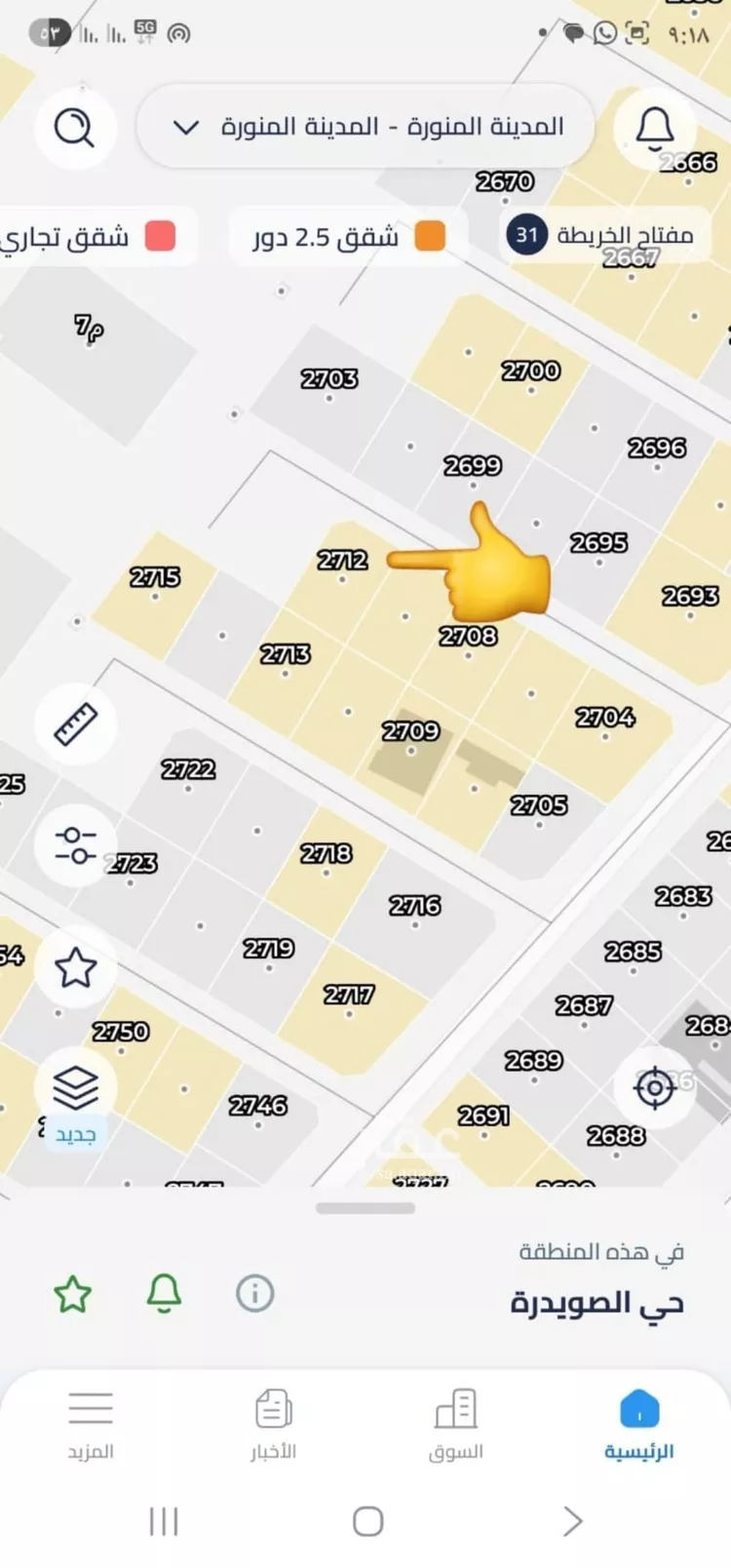
Task: Open the ruler measuring tool
Action: 76,725
